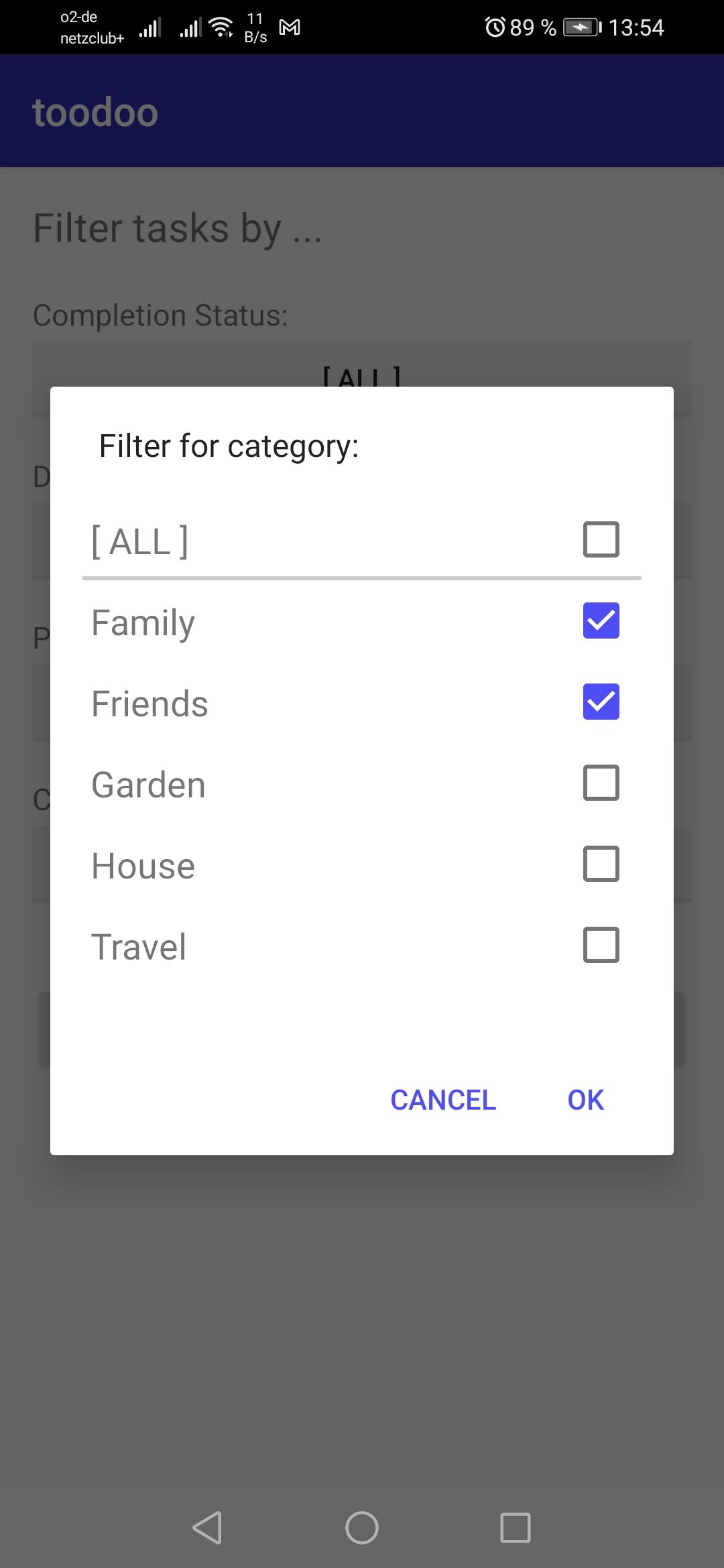Tap the Gmail notification icon
This screenshot has width=724, height=1568.
290,27
